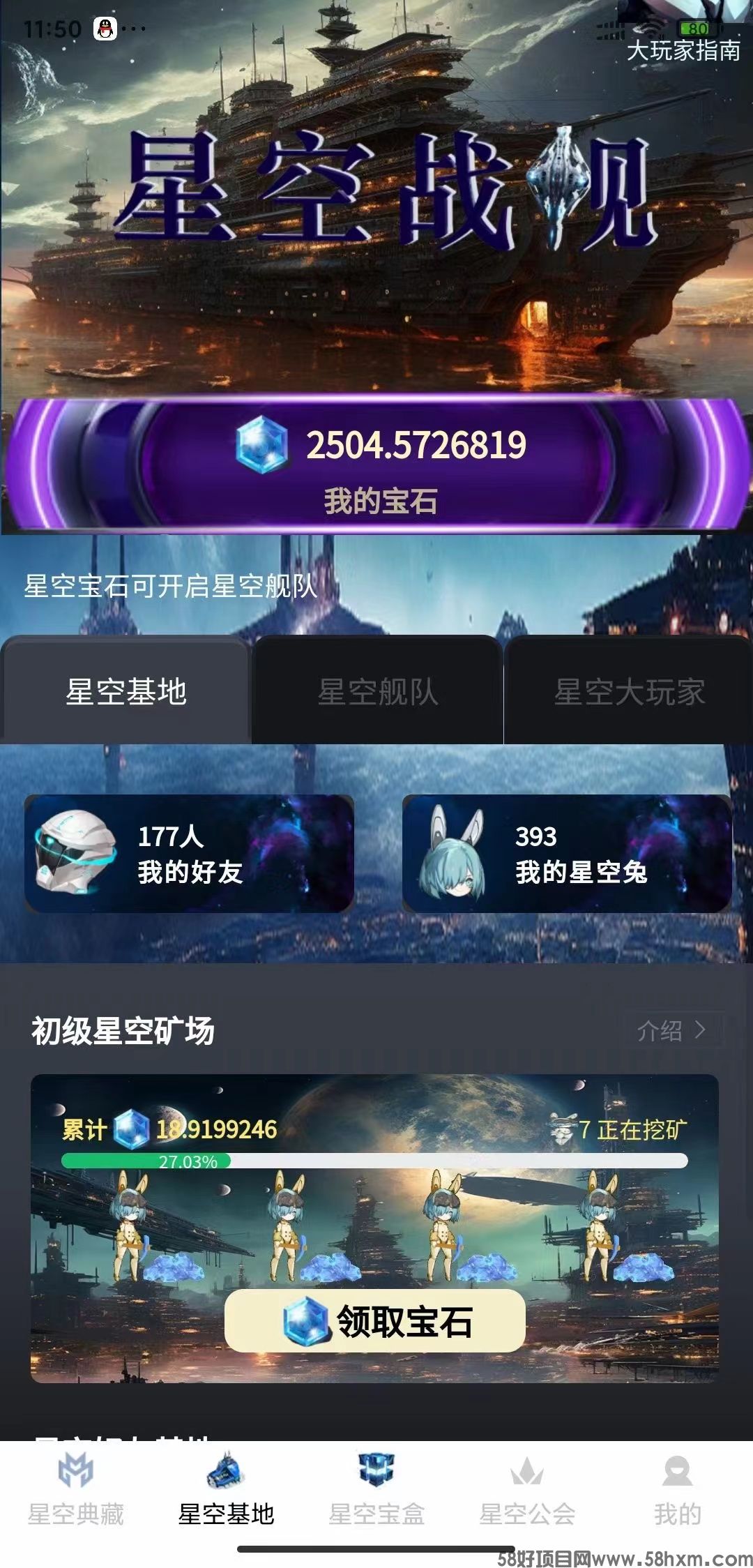Screen dimensions: 753x1568
Task: Tap 星空基地 in bottom navigation
Action: coord(226,1488)
